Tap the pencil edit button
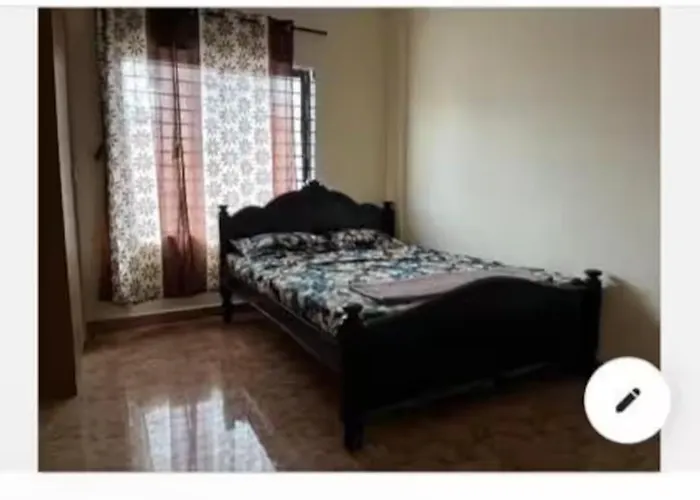 pyautogui.click(x=627, y=400)
